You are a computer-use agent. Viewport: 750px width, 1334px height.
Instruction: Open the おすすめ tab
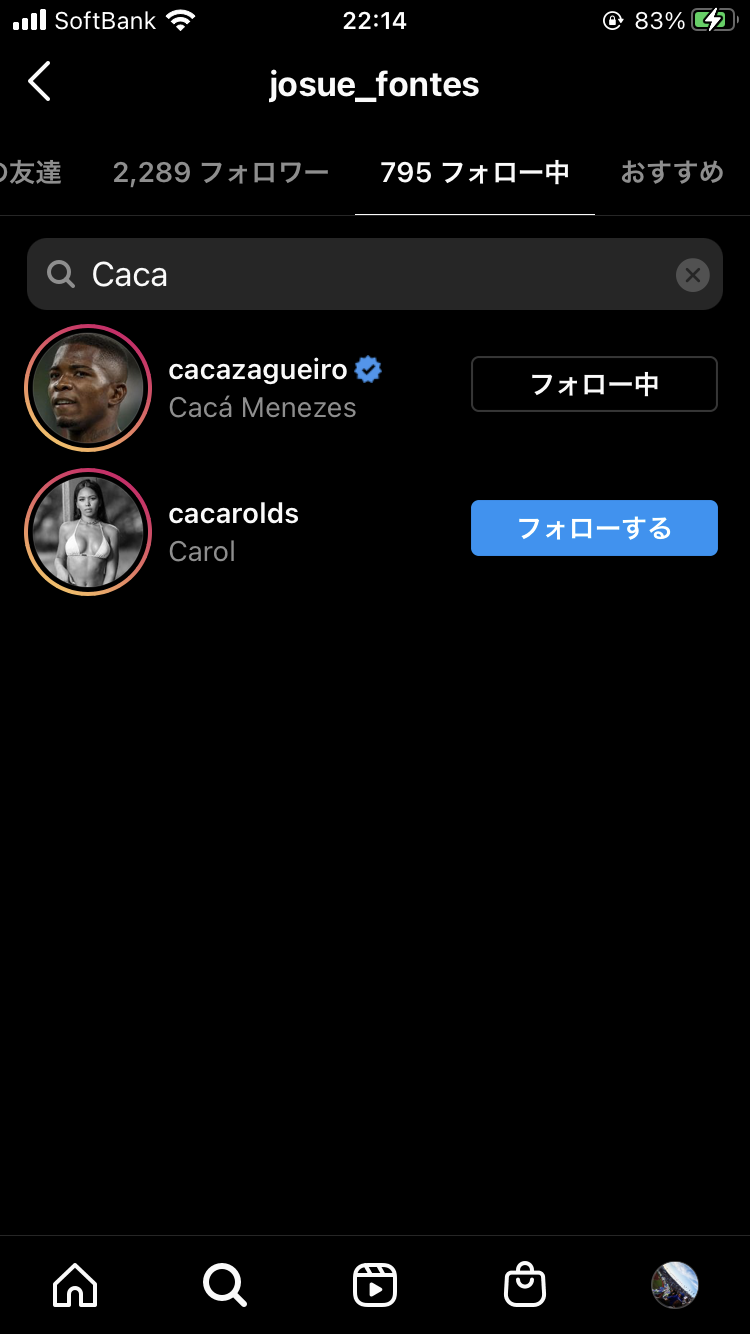[672, 173]
